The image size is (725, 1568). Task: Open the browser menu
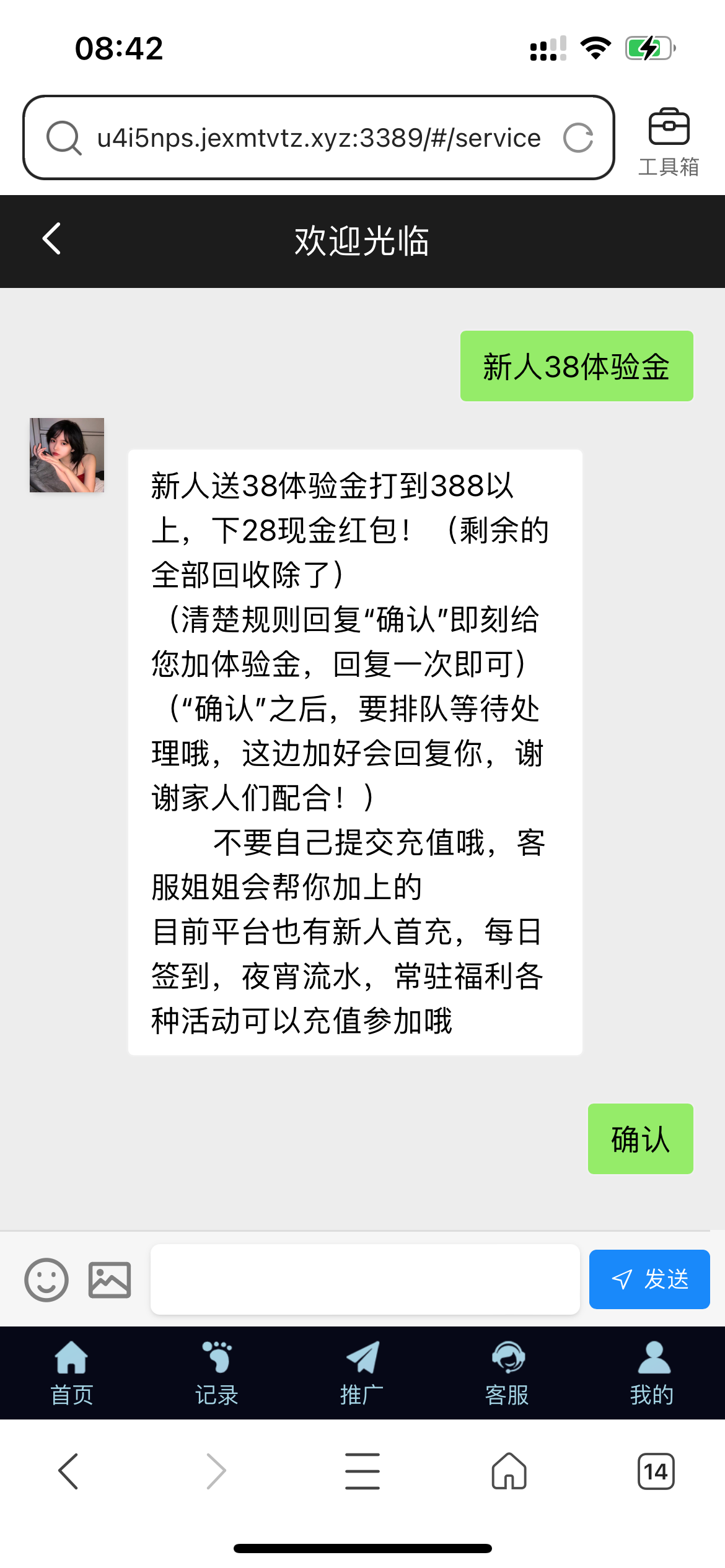click(362, 1471)
